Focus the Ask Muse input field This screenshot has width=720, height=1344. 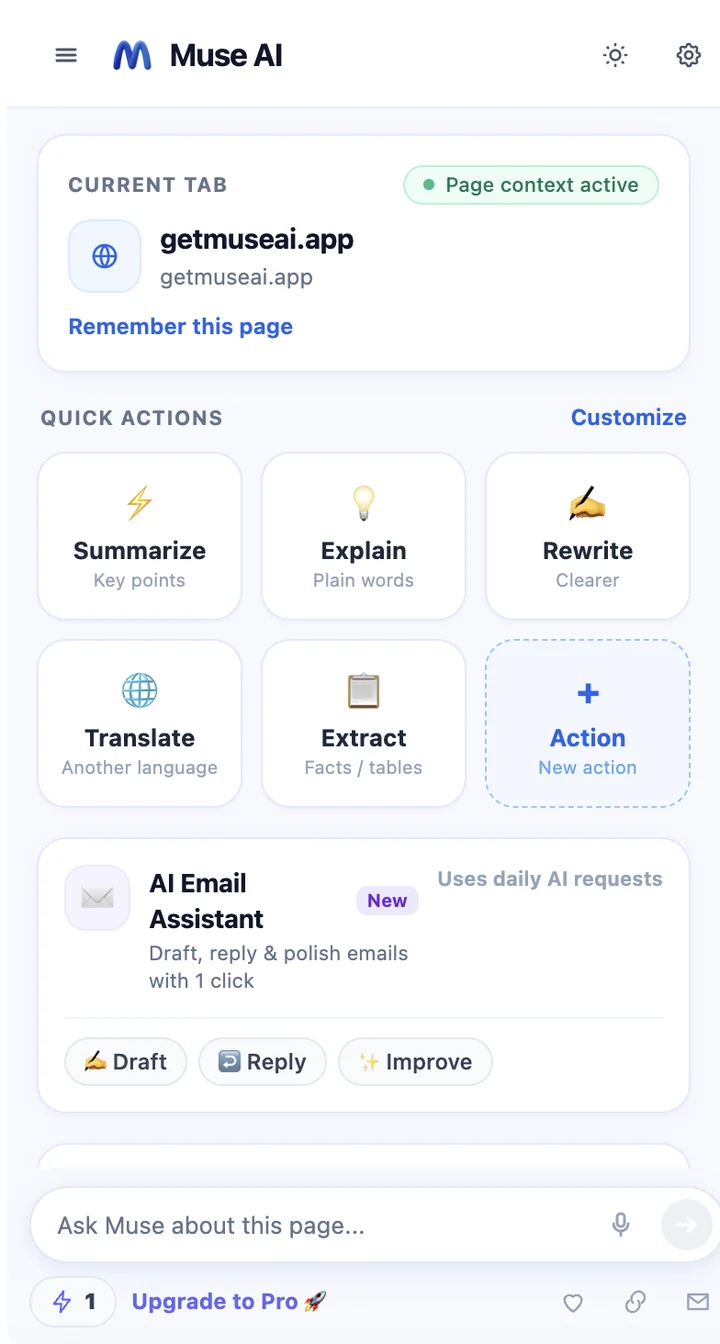click(x=320, y=1225)
